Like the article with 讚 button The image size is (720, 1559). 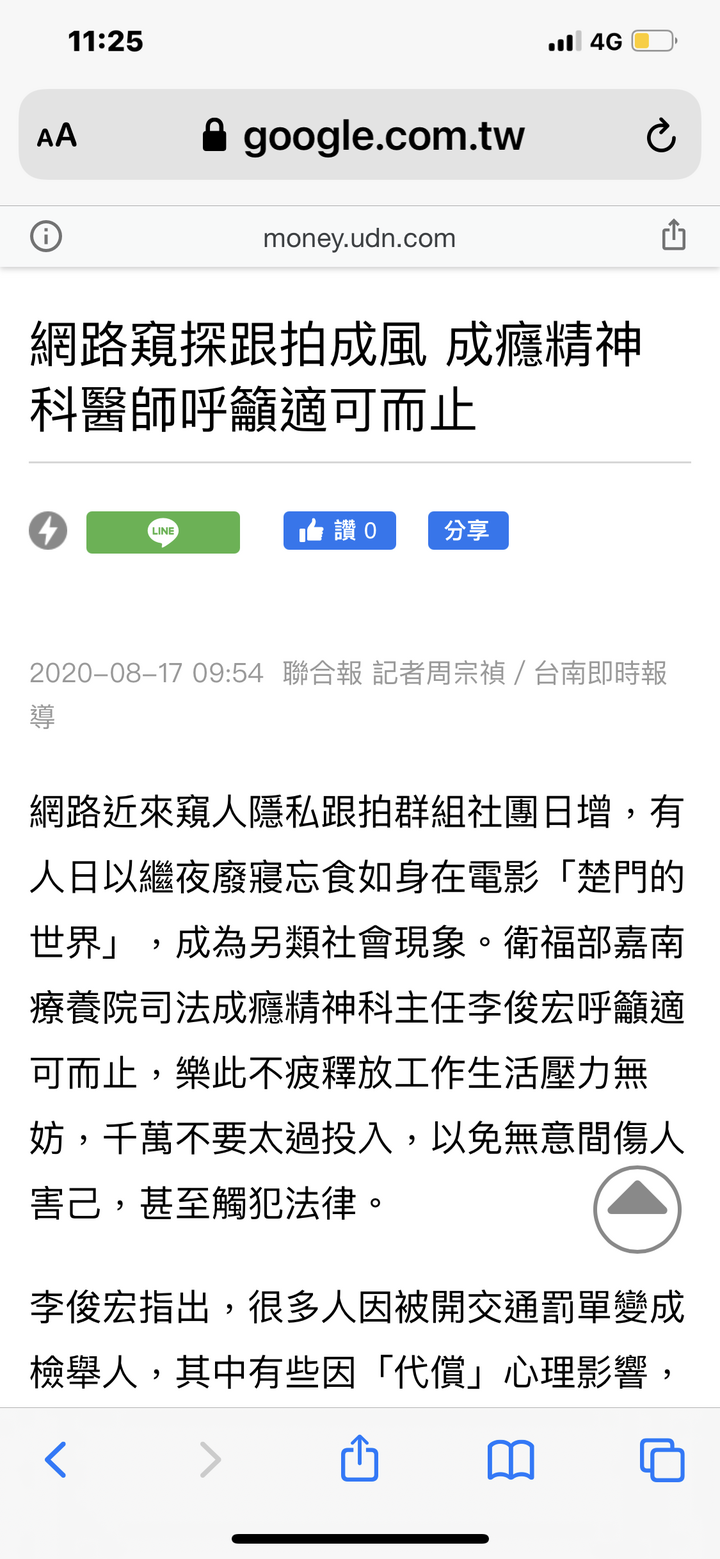(340, 531)
